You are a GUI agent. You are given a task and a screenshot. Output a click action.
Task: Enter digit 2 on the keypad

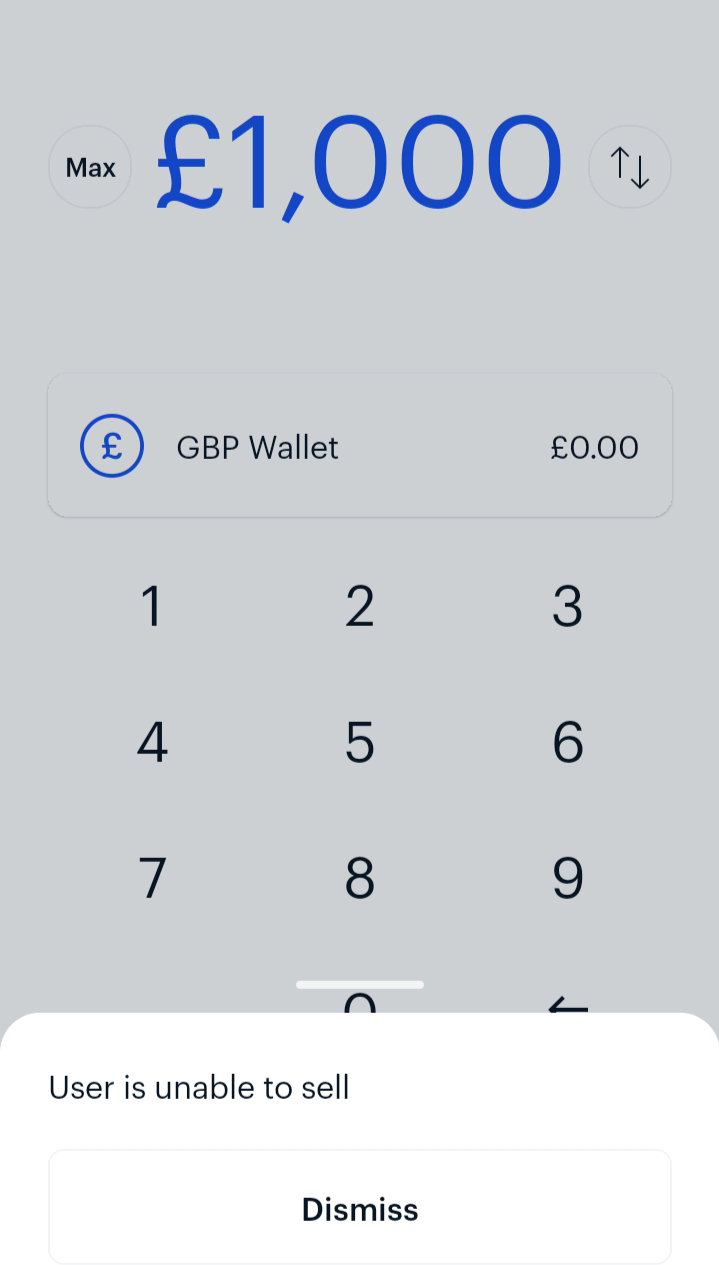pyautogui.click(x=359, y=606)
